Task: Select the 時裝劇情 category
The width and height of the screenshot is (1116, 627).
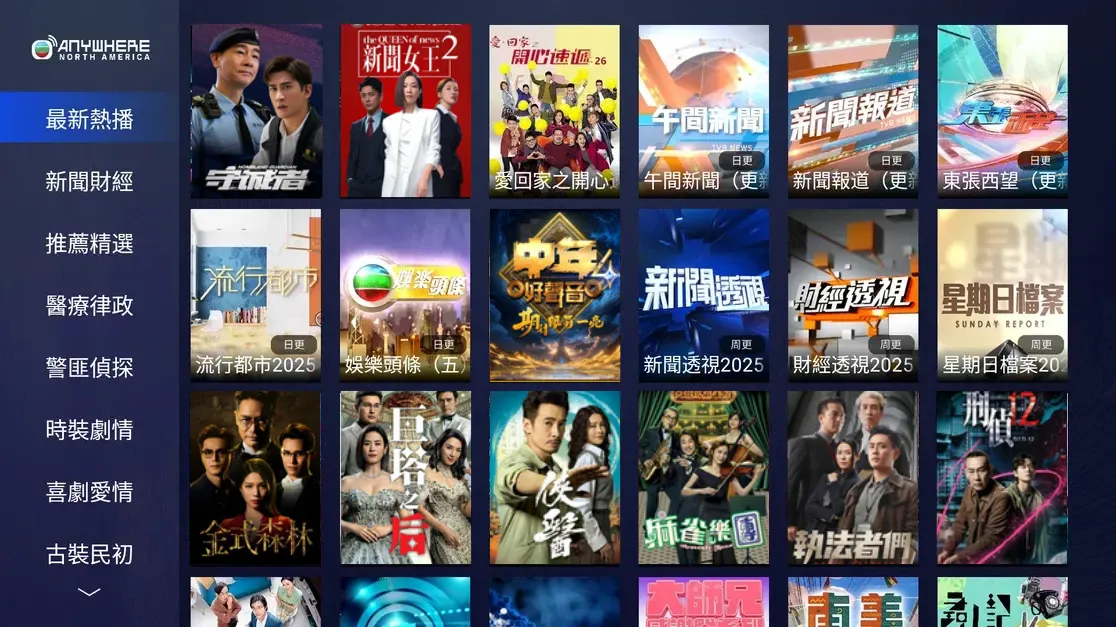Action: coord(89,429)
